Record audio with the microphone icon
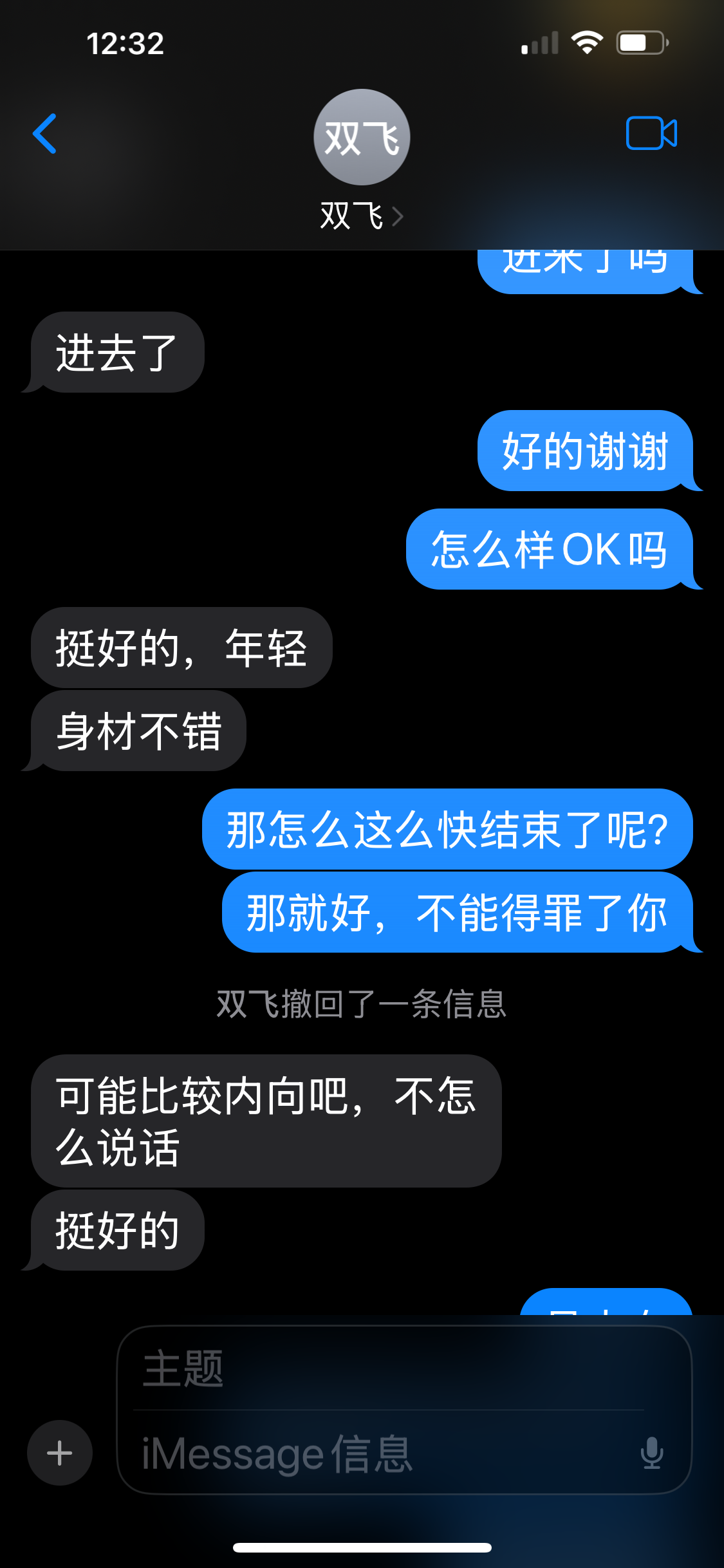Viewport: 724px width, 1568px height. (651, 1453)
